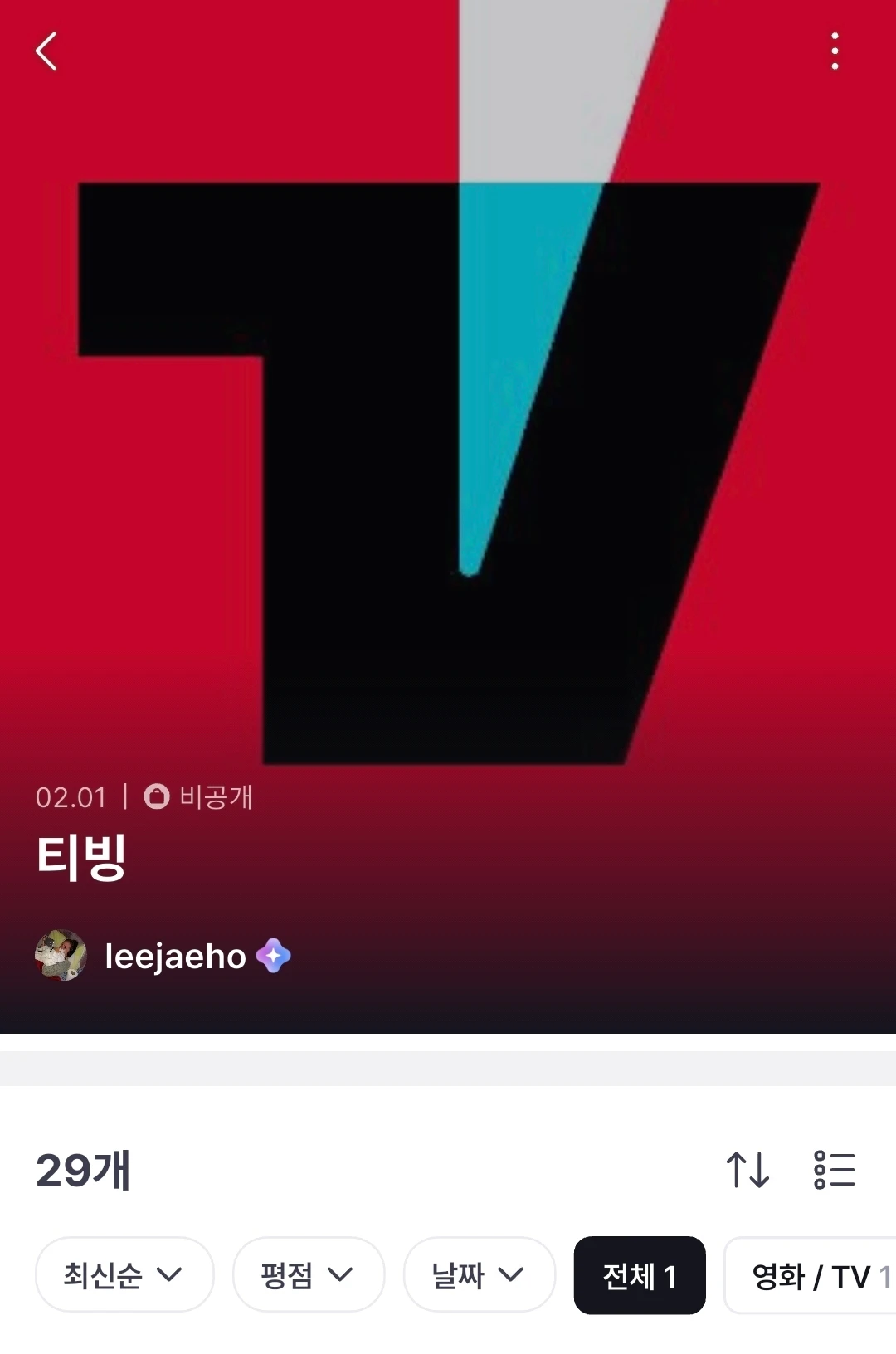Open the three-dot overflow menu
Viewport: 896px width, 1354px height.
point(835,51)
